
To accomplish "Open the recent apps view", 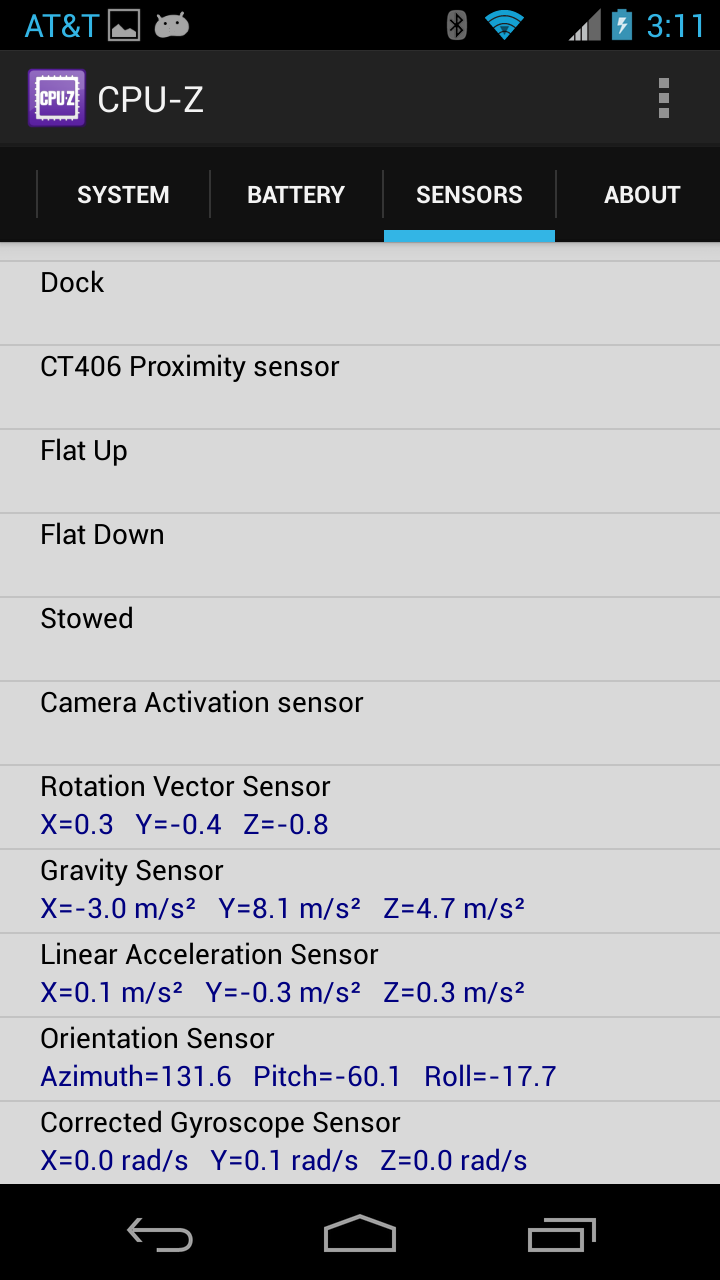I will 561,1235.
